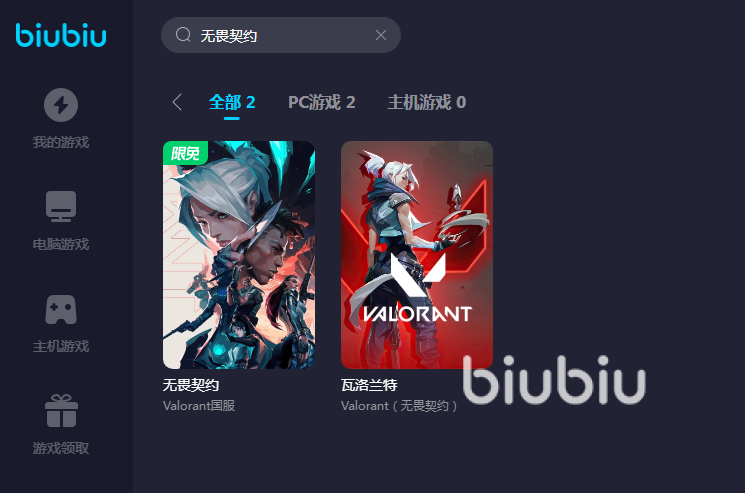Image resolution: width=745 pixels, height=493 pixels.
Task: Clear the search text with X
Action: point(381,35)
